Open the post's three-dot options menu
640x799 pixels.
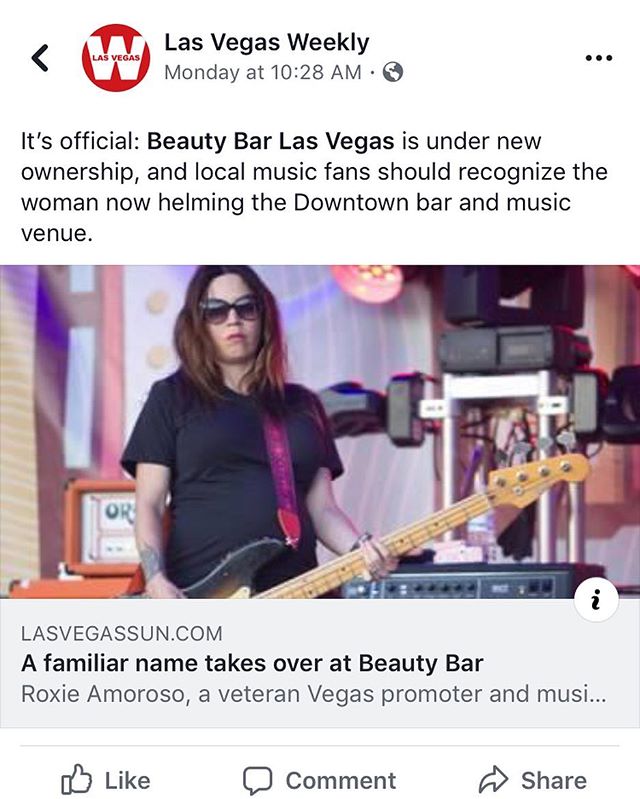(x=598, y=58)
